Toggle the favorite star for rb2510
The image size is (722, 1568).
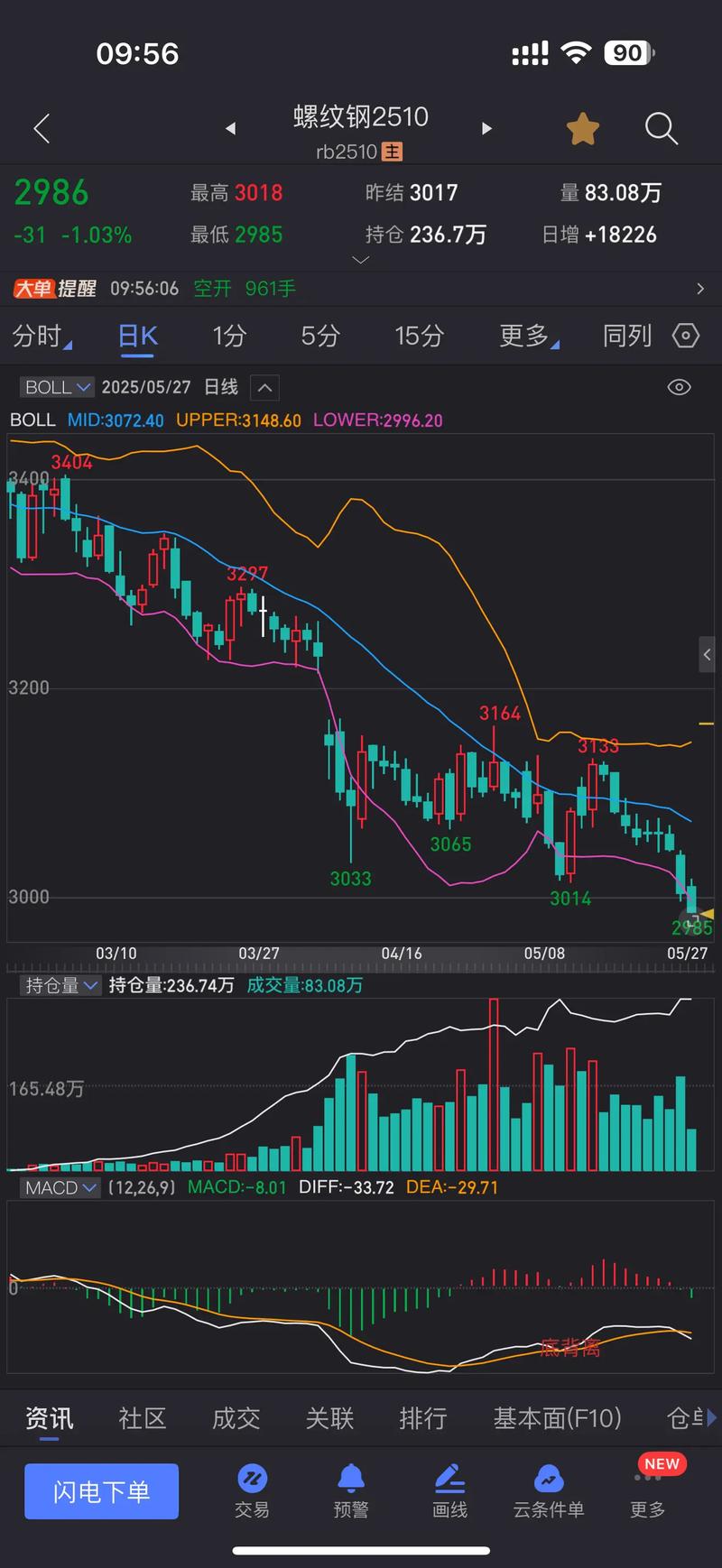pyautogui.click(x=582, y=129)
